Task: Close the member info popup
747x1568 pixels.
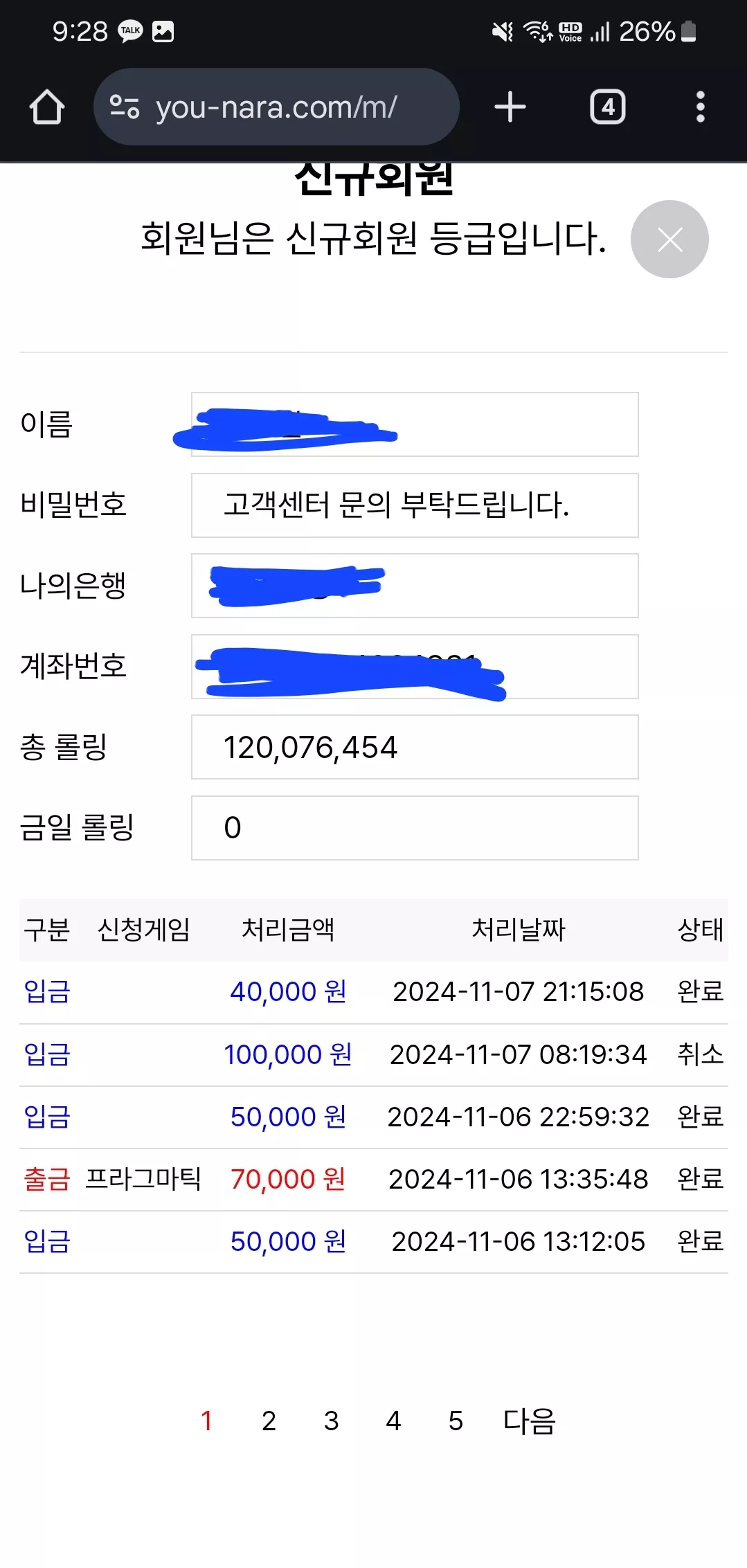Action: (669, 240)
